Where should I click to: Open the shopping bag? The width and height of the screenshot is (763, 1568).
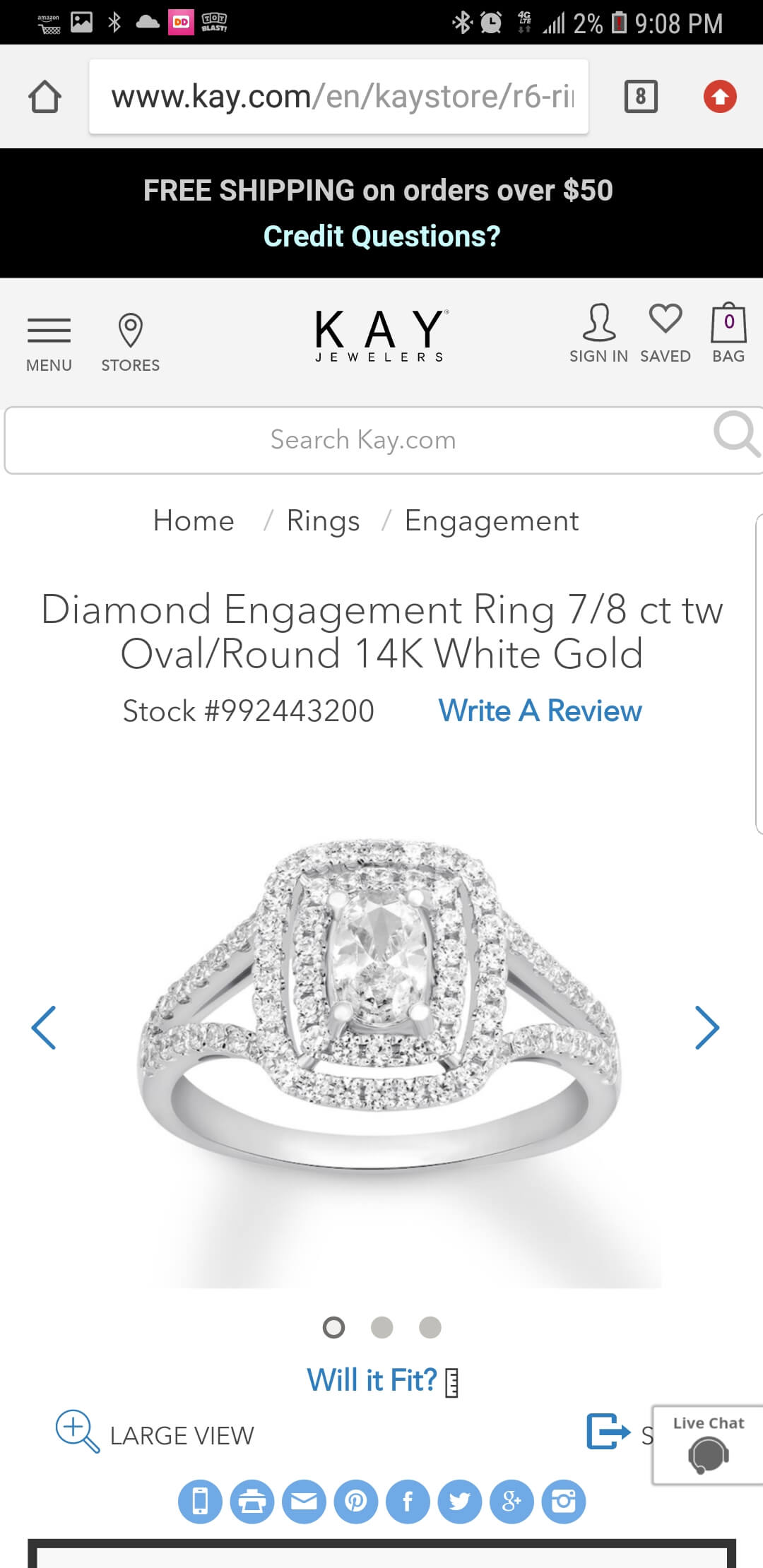728,334
